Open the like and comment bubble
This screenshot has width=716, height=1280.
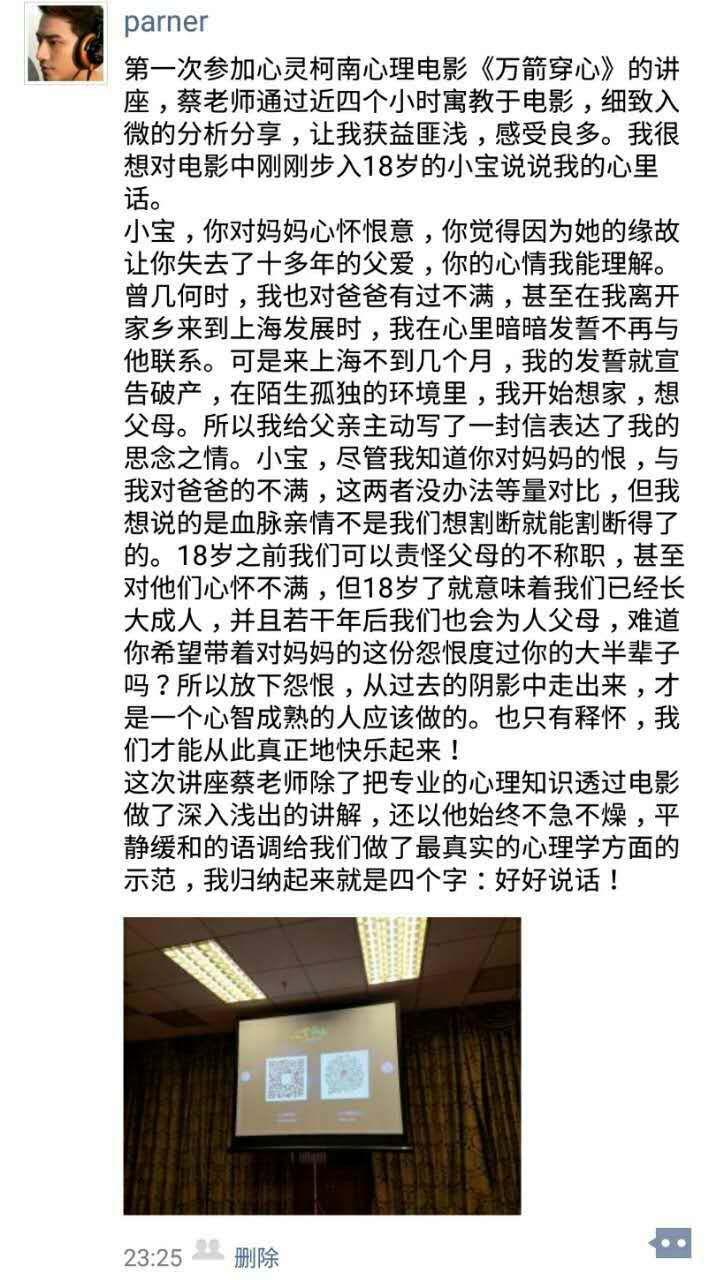670,1243
